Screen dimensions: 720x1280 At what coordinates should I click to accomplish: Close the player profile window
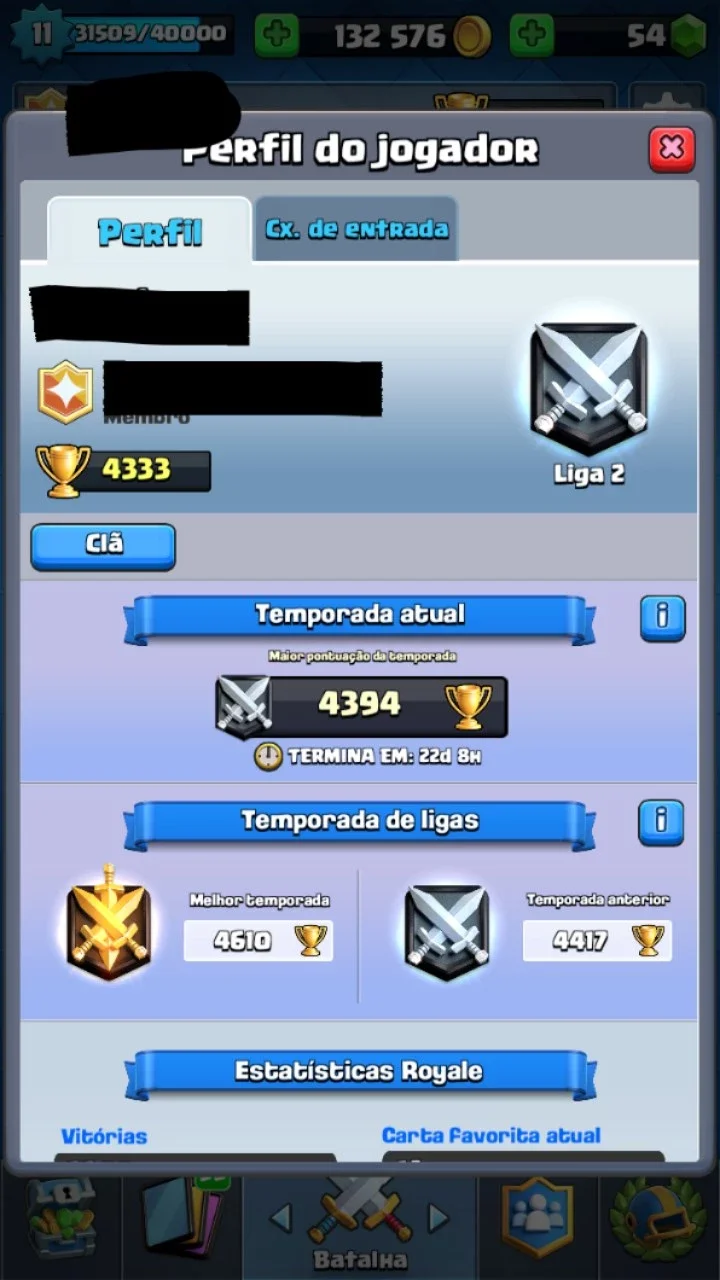(671, 149)
